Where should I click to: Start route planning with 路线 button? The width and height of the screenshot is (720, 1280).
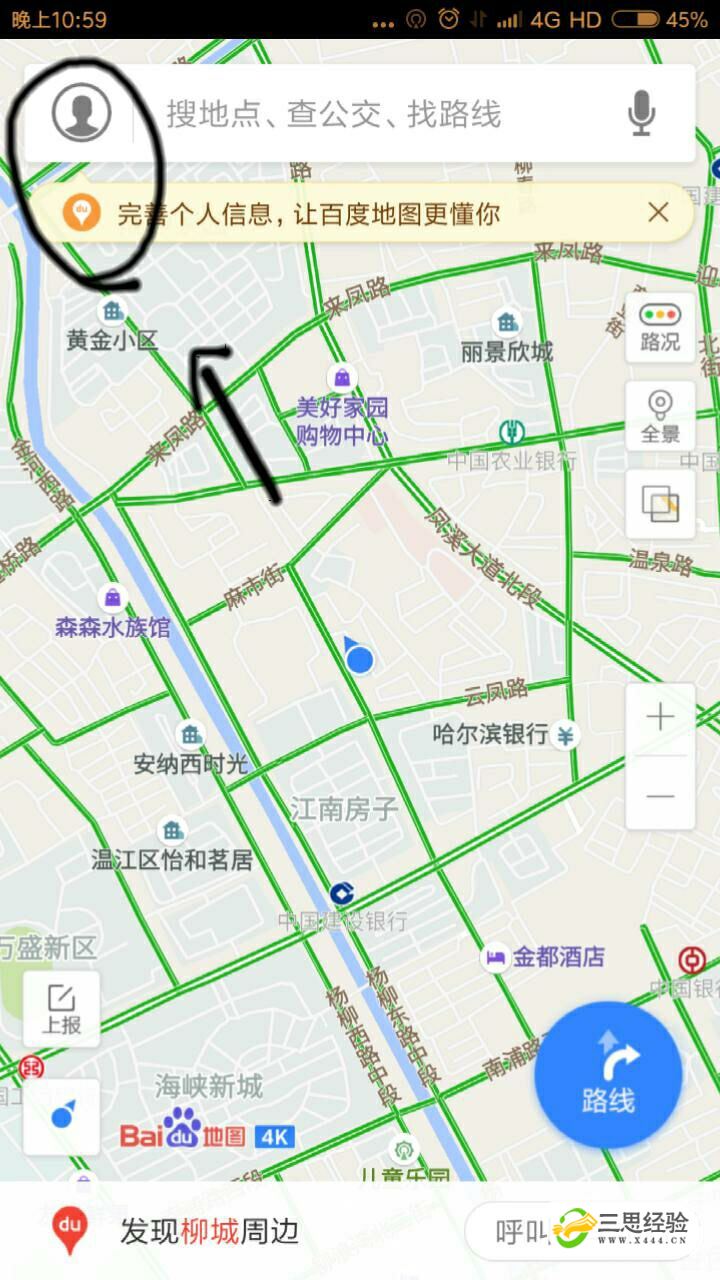click(x=608, y=1075)
